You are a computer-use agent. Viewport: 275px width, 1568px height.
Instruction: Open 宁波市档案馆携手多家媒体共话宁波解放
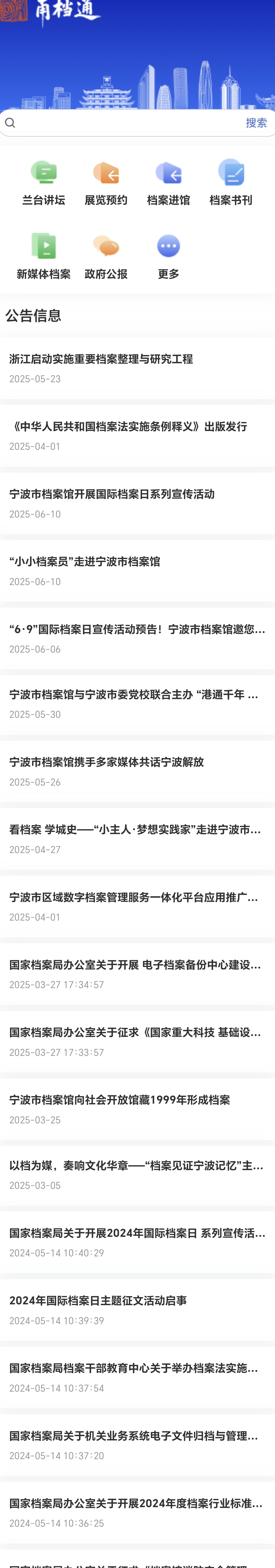point(106,762)
